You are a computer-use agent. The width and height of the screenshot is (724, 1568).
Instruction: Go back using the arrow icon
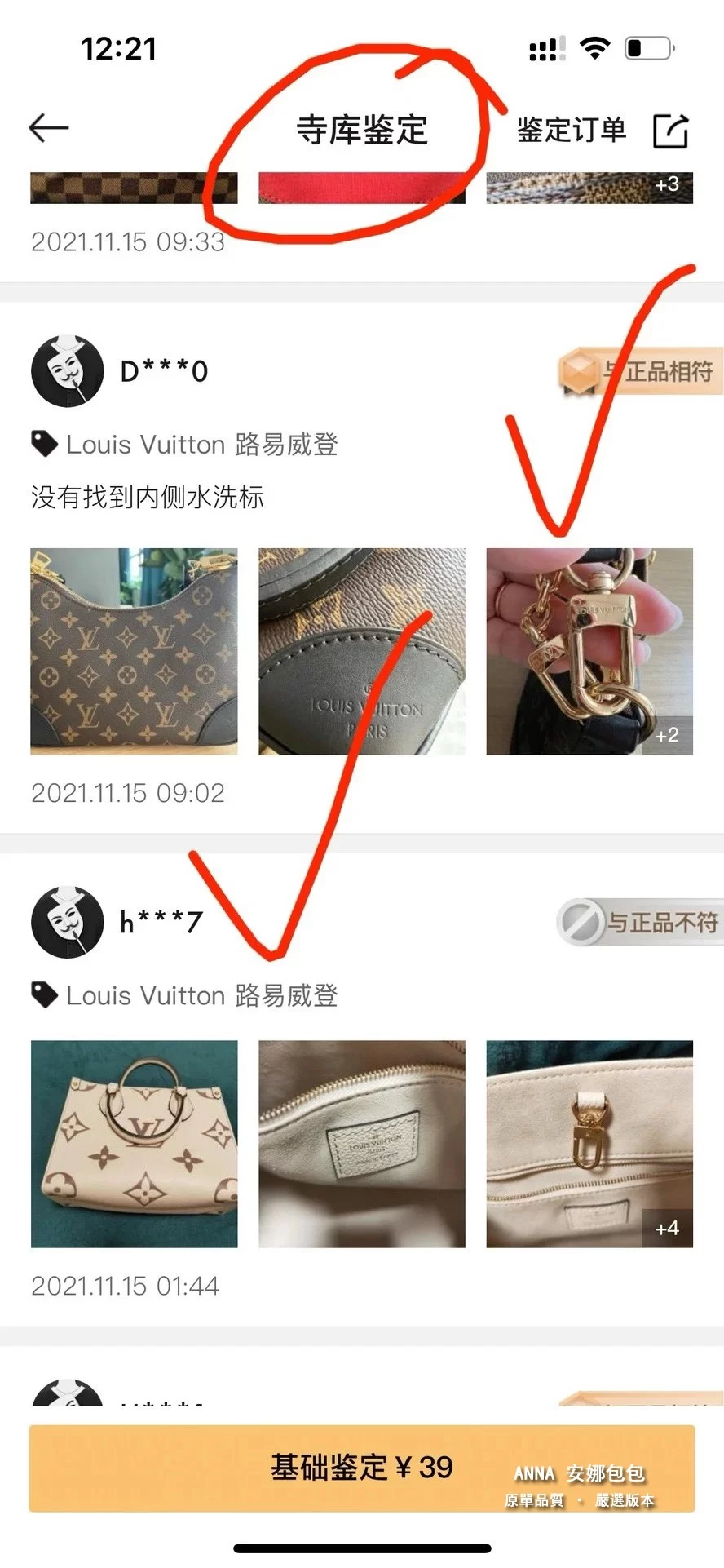pos(49,129)
